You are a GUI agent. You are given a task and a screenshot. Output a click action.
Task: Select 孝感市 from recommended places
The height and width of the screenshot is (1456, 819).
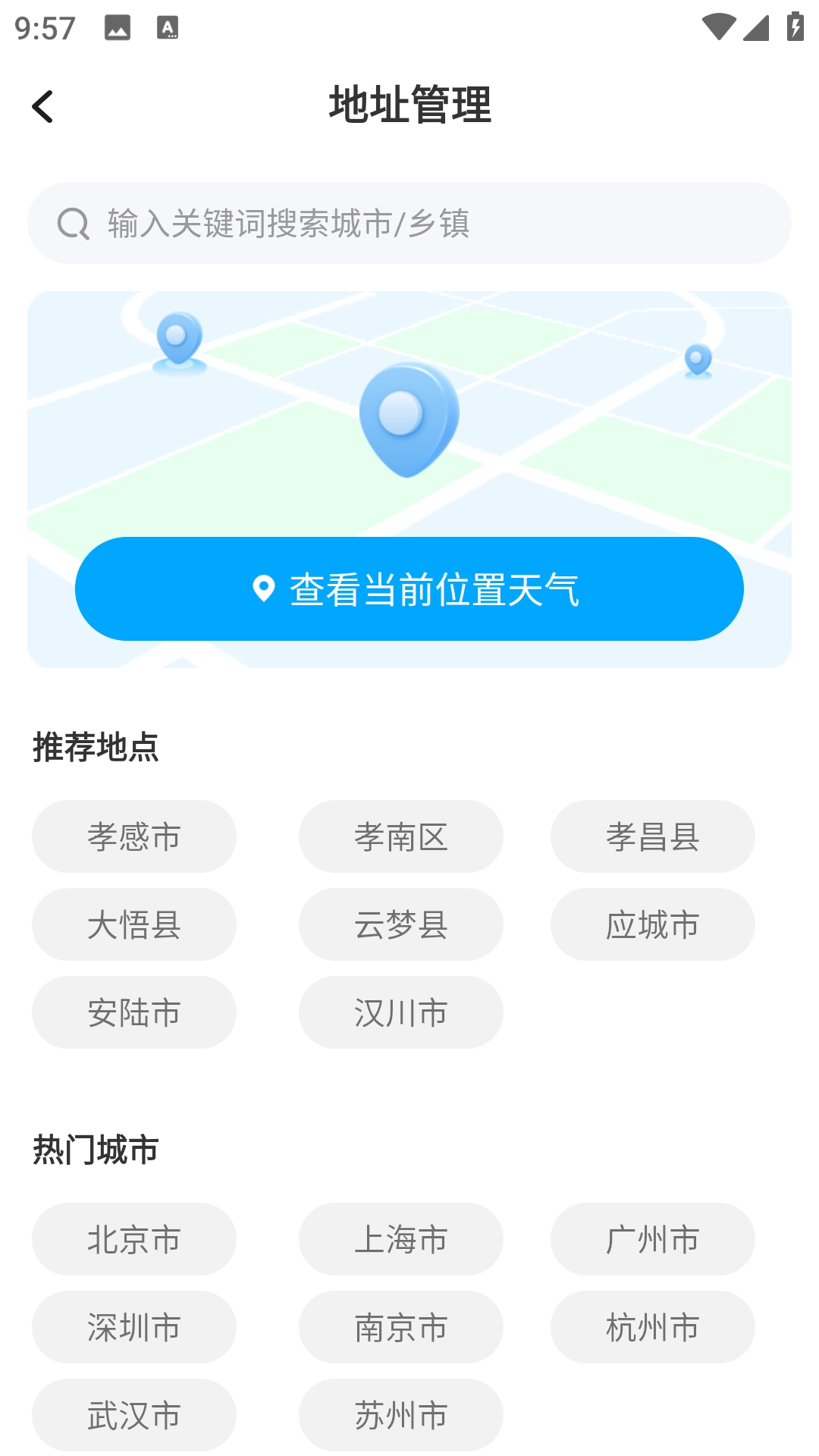coord(134,836)
